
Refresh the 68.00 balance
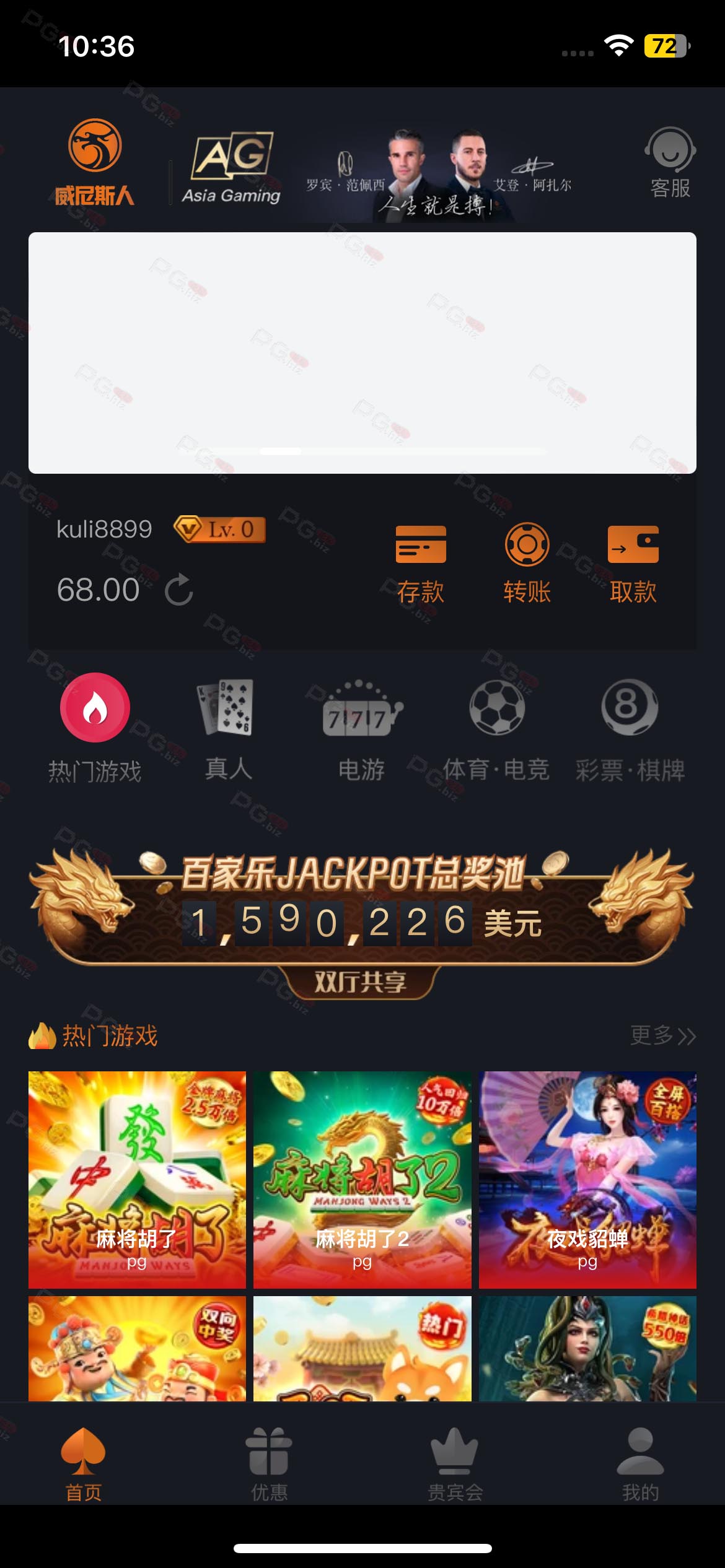point(179,589)
